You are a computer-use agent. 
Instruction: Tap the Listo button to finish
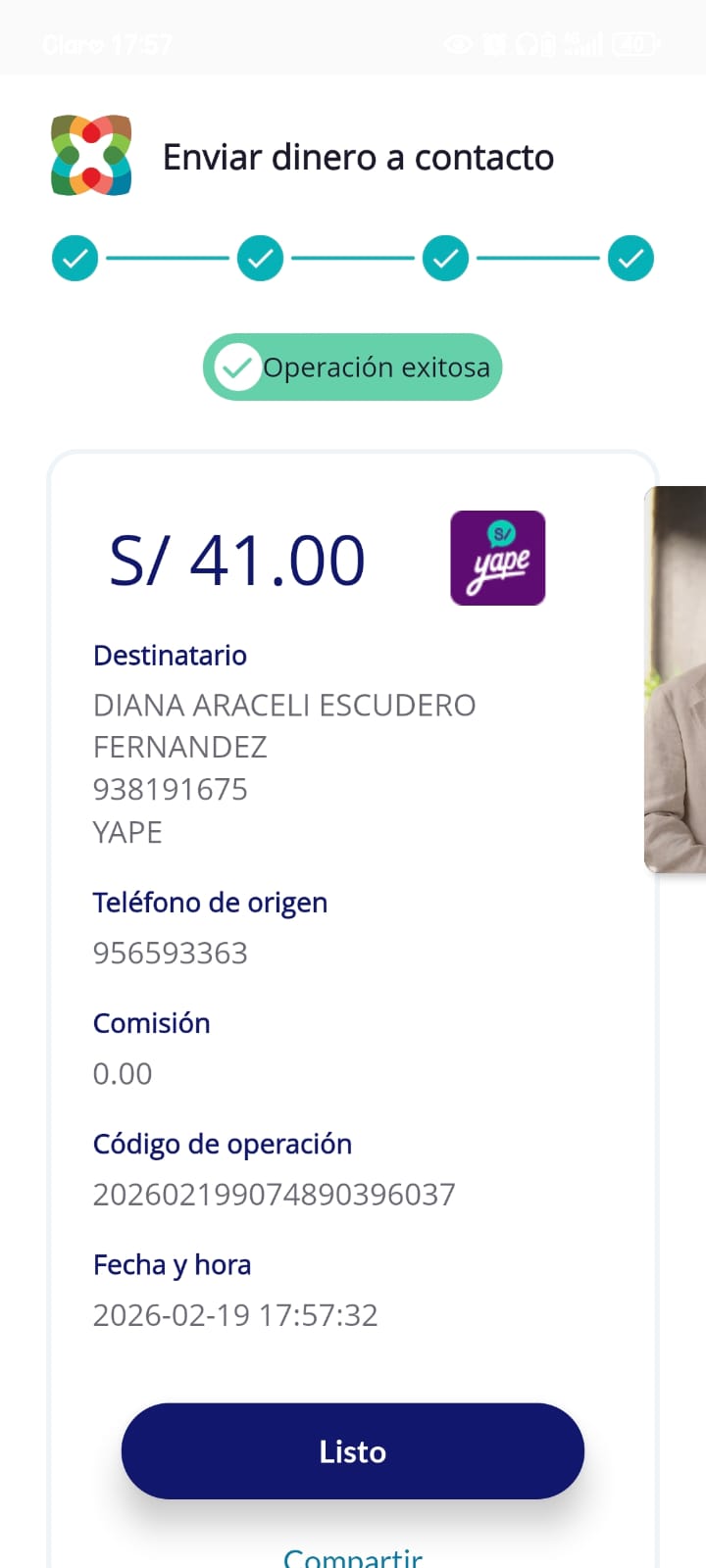click(x=352, y=1451)
